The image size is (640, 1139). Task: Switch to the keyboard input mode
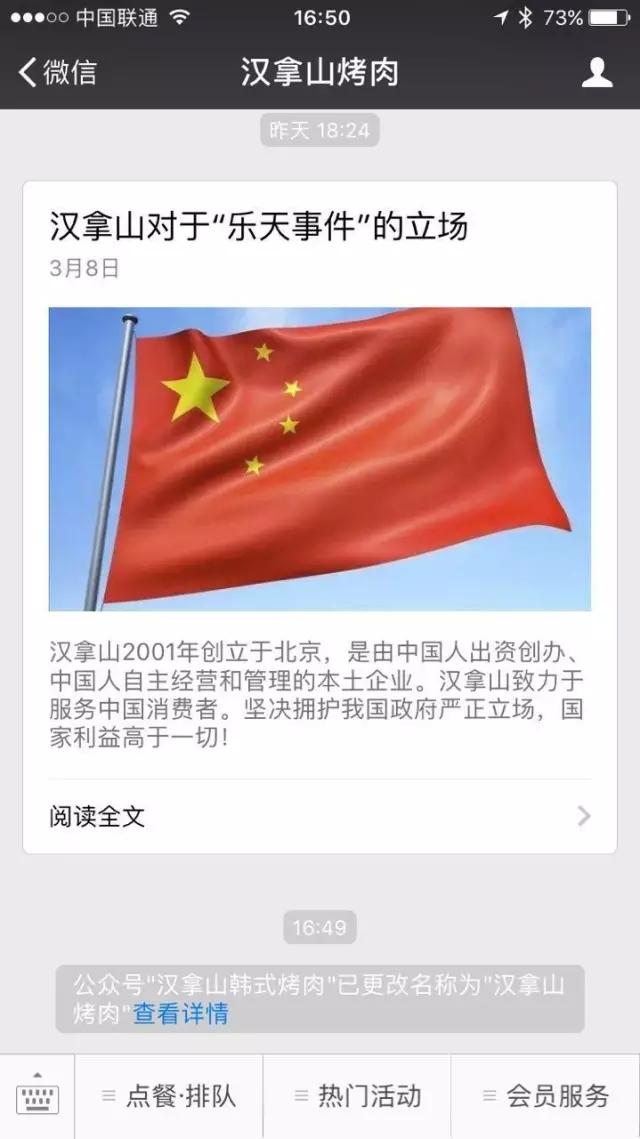tap(37, 1097)
